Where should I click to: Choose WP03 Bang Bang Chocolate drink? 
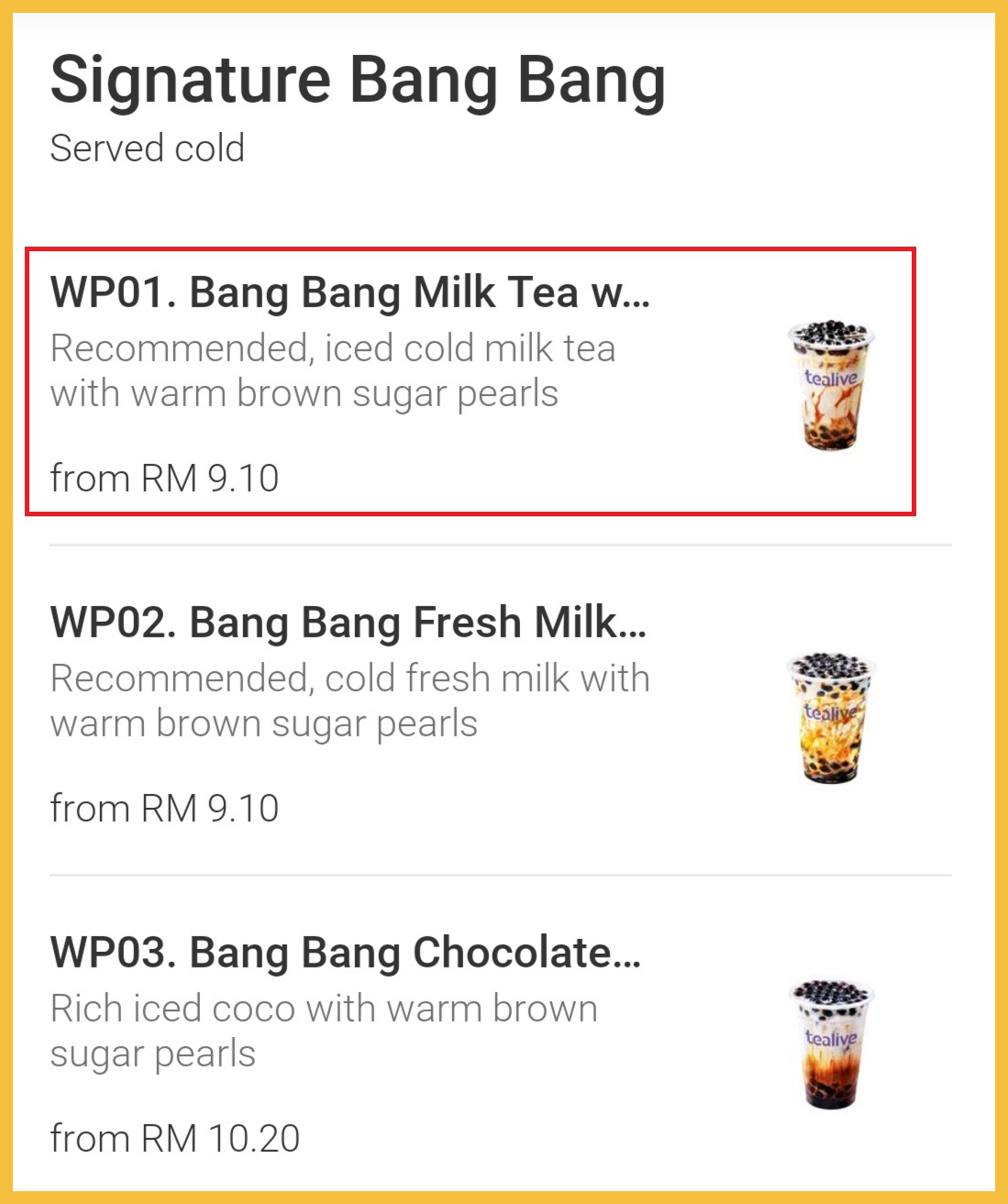(x=346, y=954)
